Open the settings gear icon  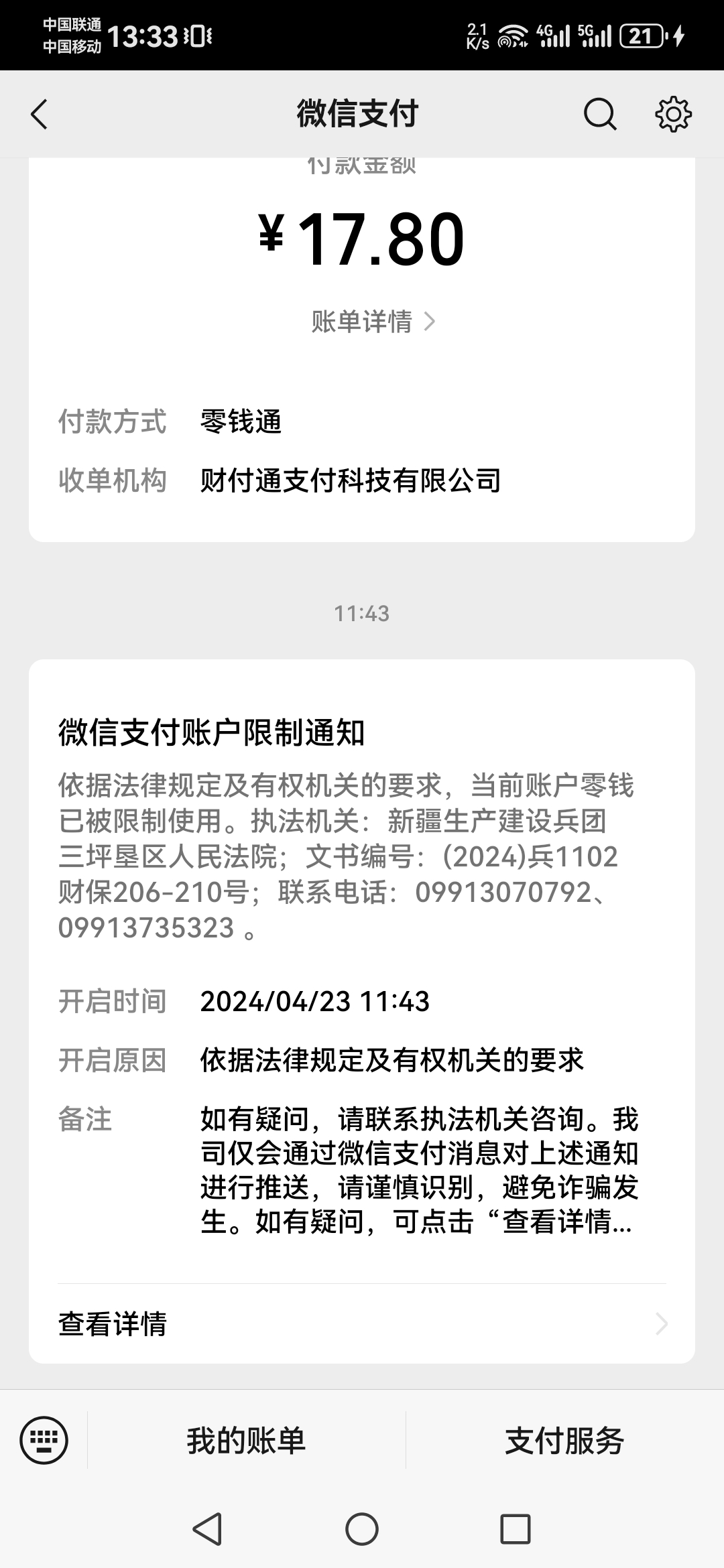(x=673, y=114)
